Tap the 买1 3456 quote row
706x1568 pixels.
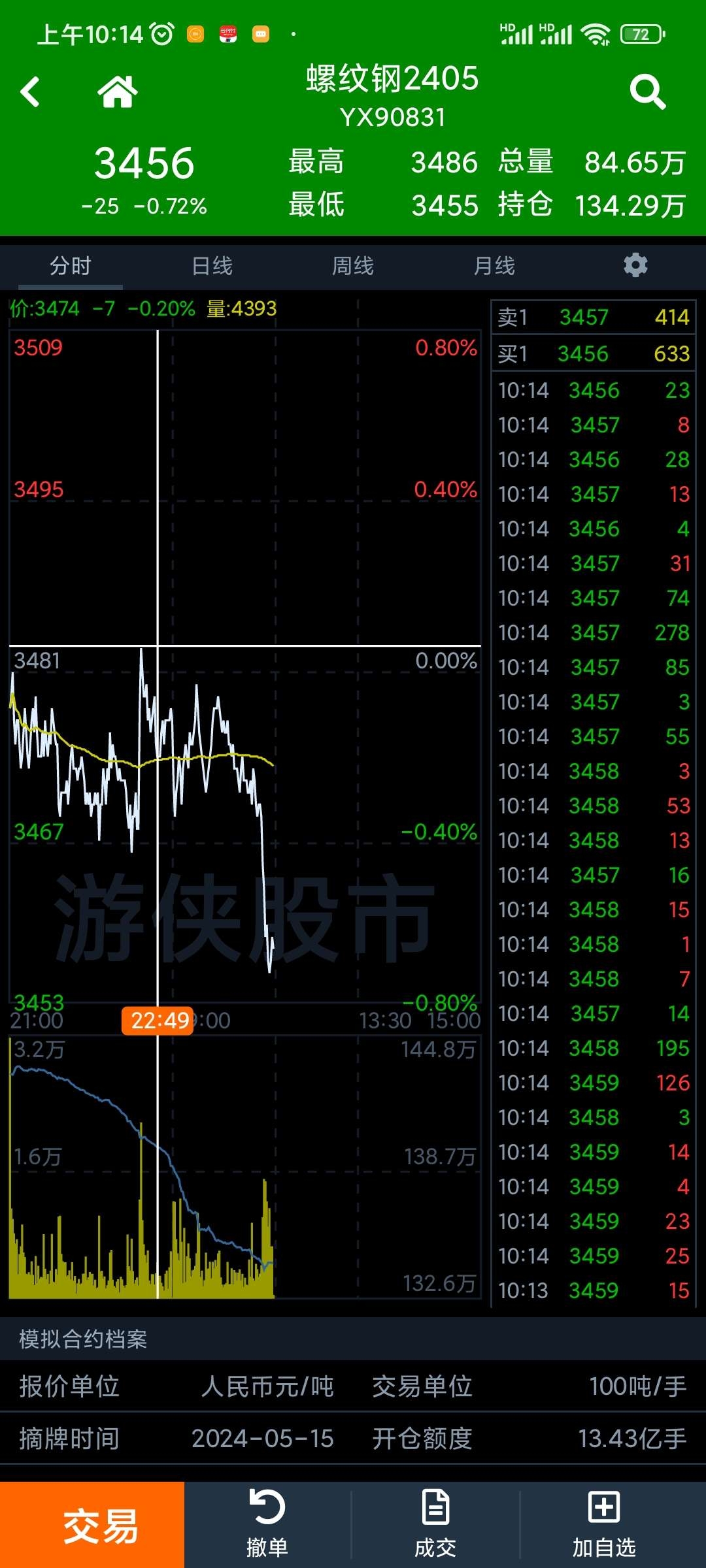pyautogui.click(x=593, y=353)
